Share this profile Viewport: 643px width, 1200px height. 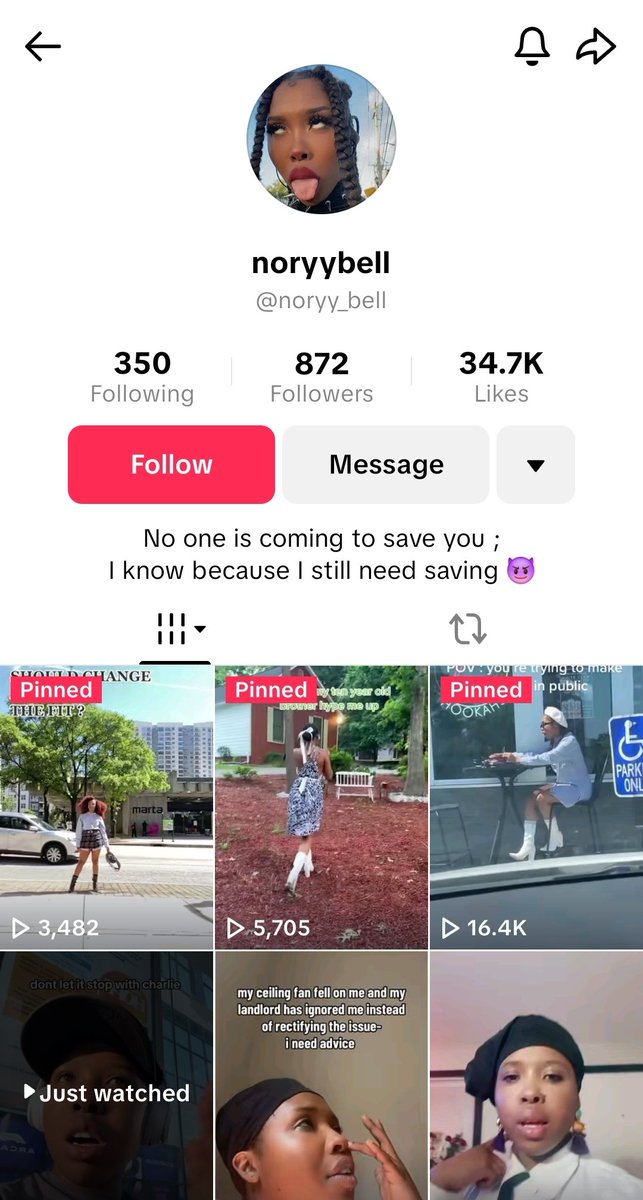click(x=596, y=46)
